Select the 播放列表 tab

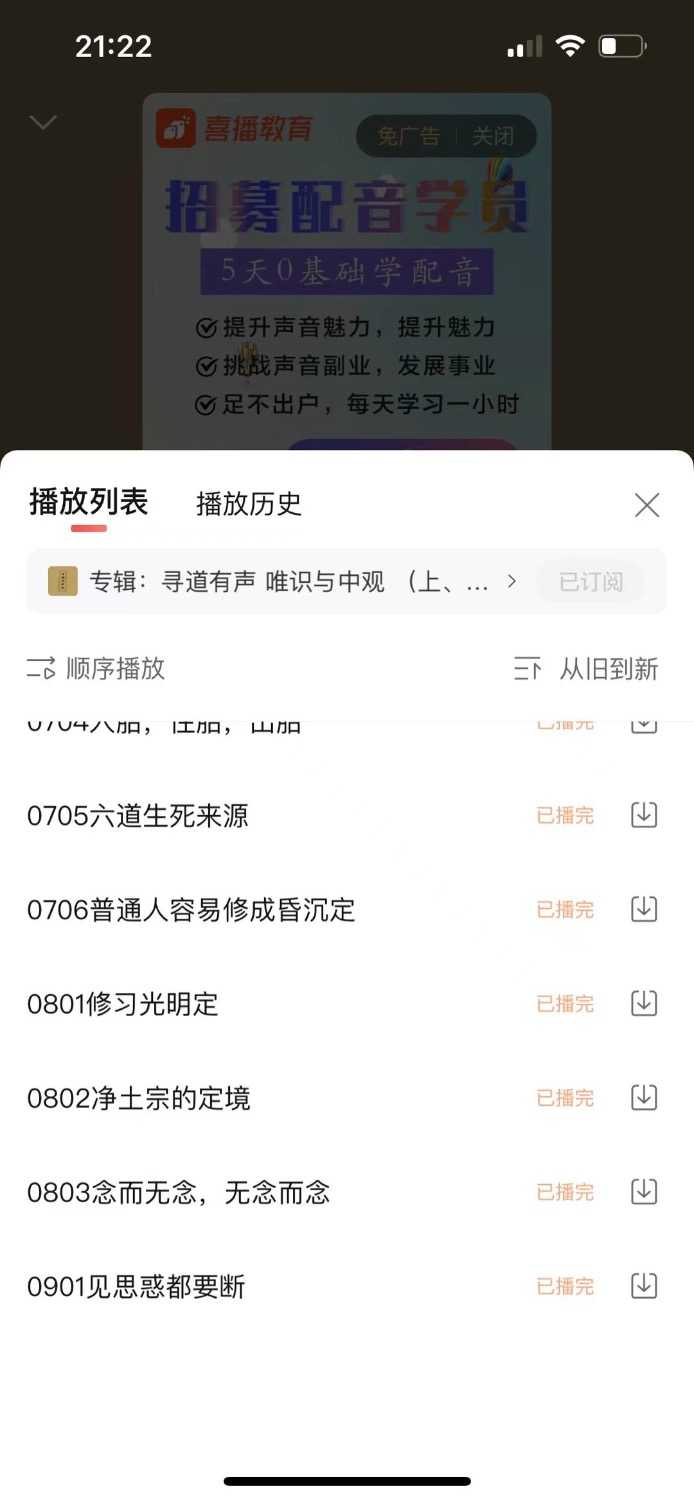(88, 503)
